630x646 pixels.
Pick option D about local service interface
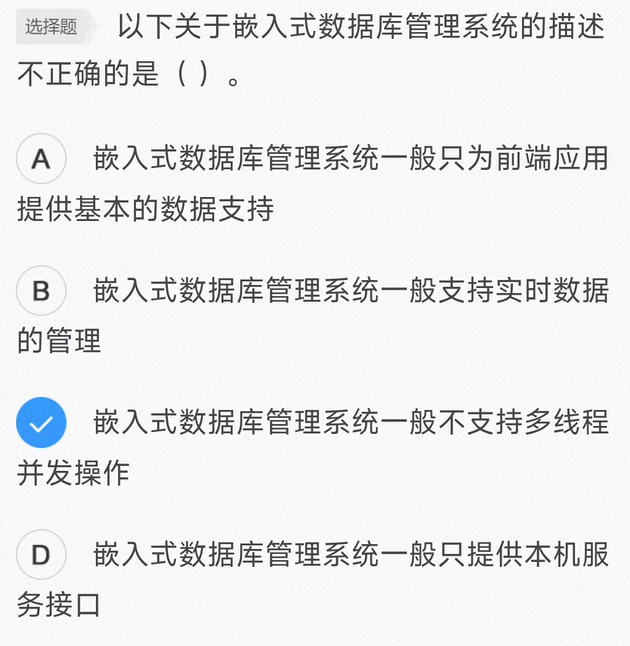(x=42, y=555)
